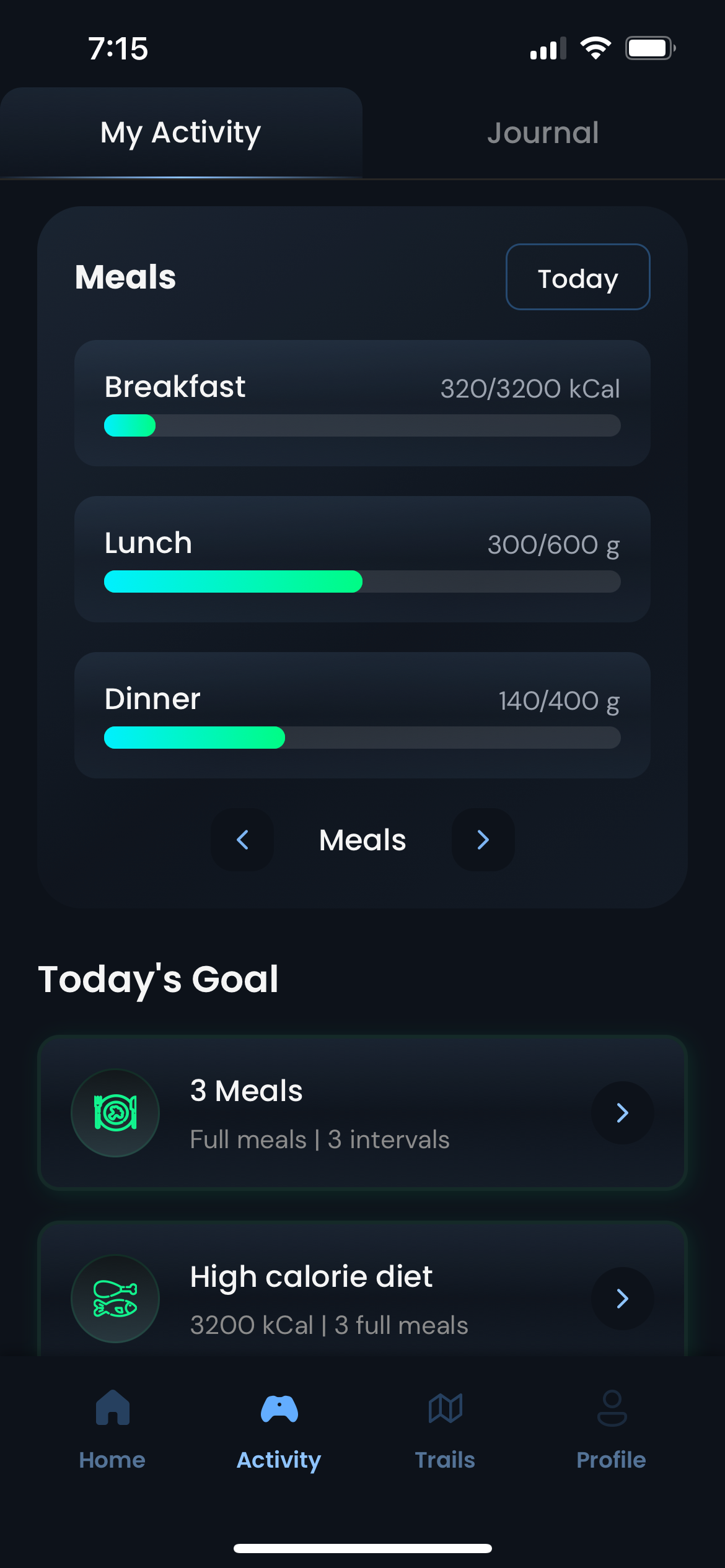
Task: Select the My Activity tab
Action: pos(180,132)
